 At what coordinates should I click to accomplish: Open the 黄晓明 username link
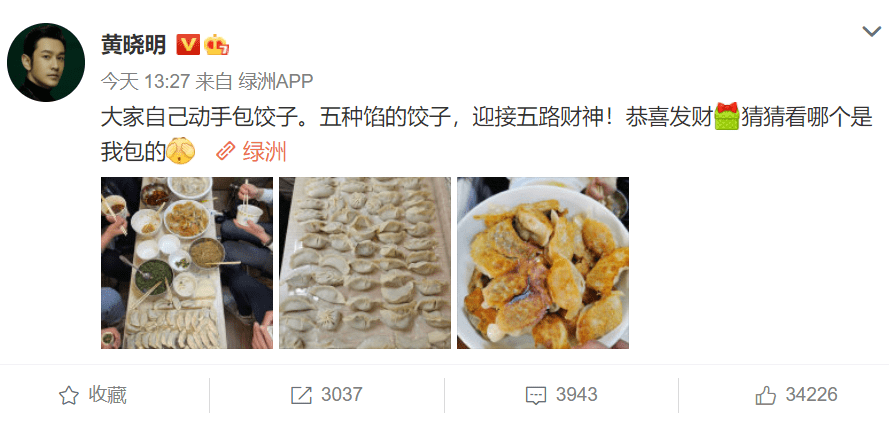point(134,45)
